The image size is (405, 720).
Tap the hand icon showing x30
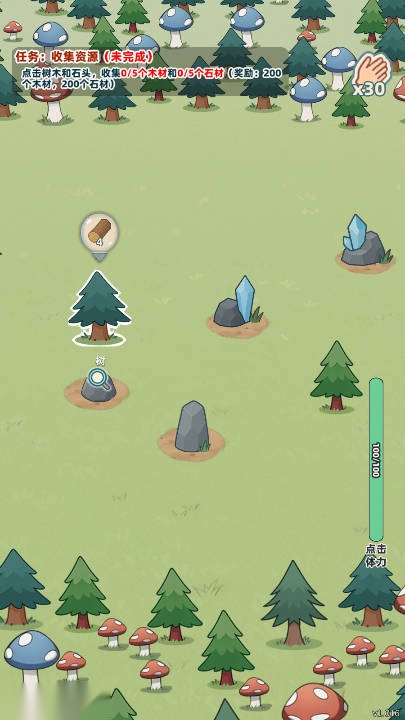click(x=371, y=73)
